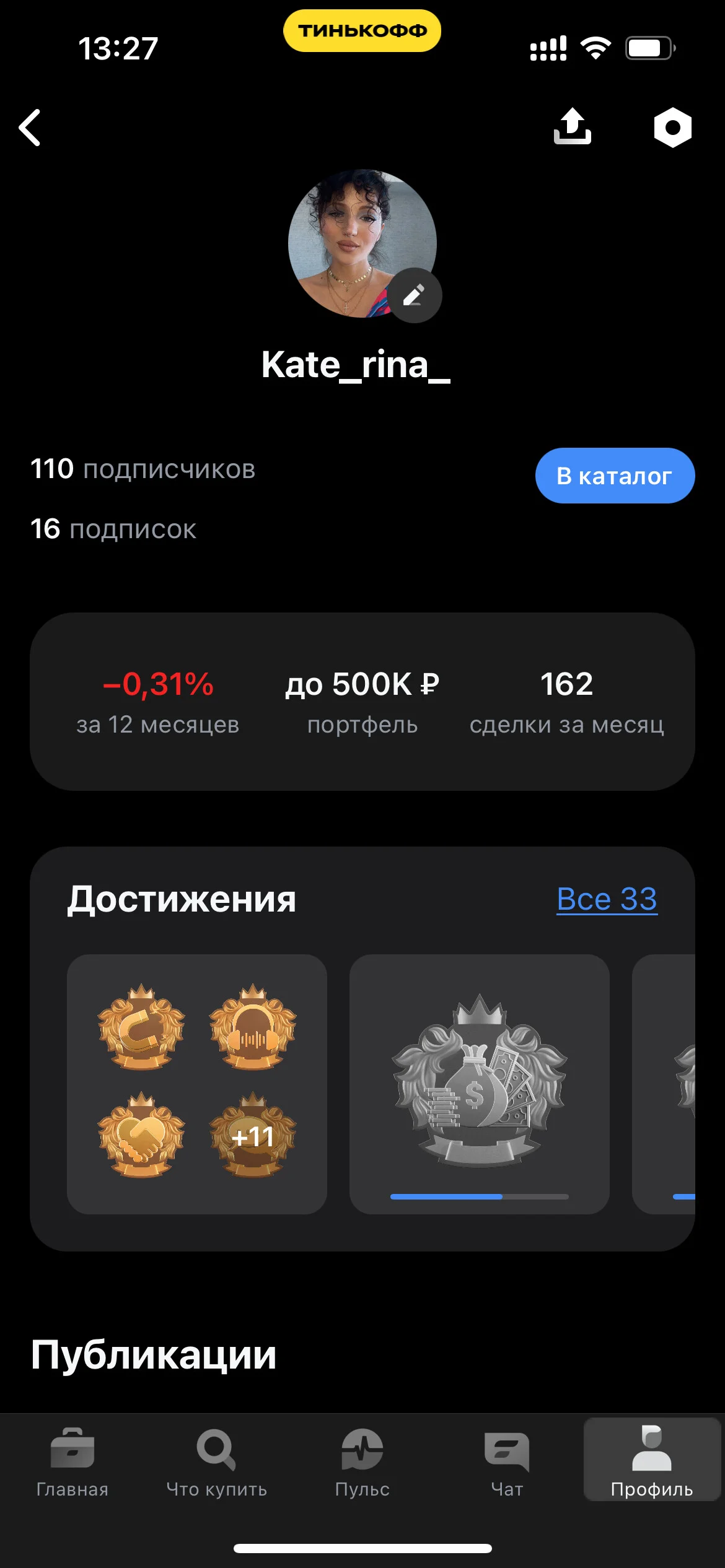Screen dimensions: 725x1568
Task: Tap the yellow Тинькофф pill at top
Action: tap(362, 30)
